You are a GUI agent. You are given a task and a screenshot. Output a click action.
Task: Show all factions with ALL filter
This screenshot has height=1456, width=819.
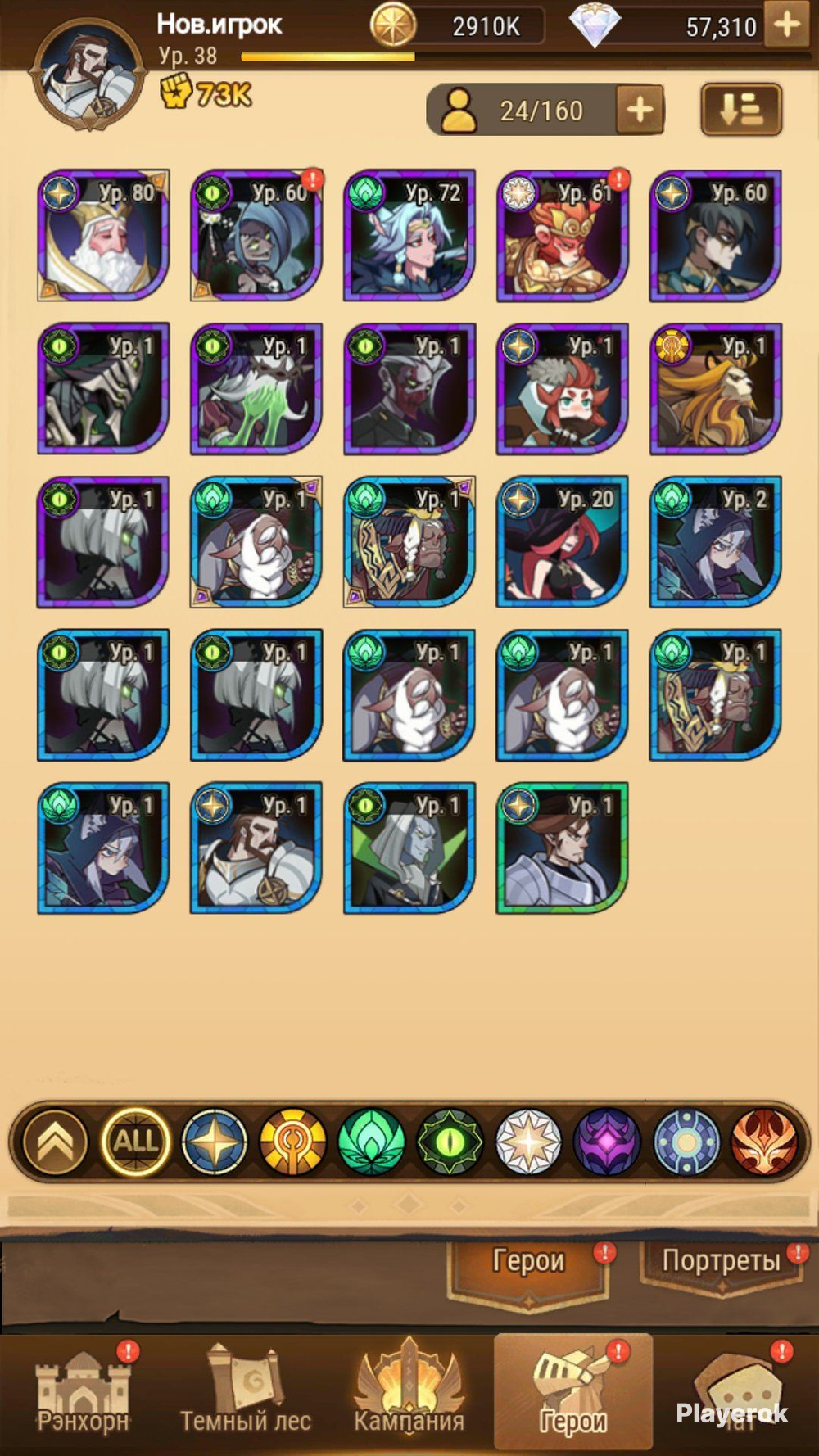coord(135,1142)
